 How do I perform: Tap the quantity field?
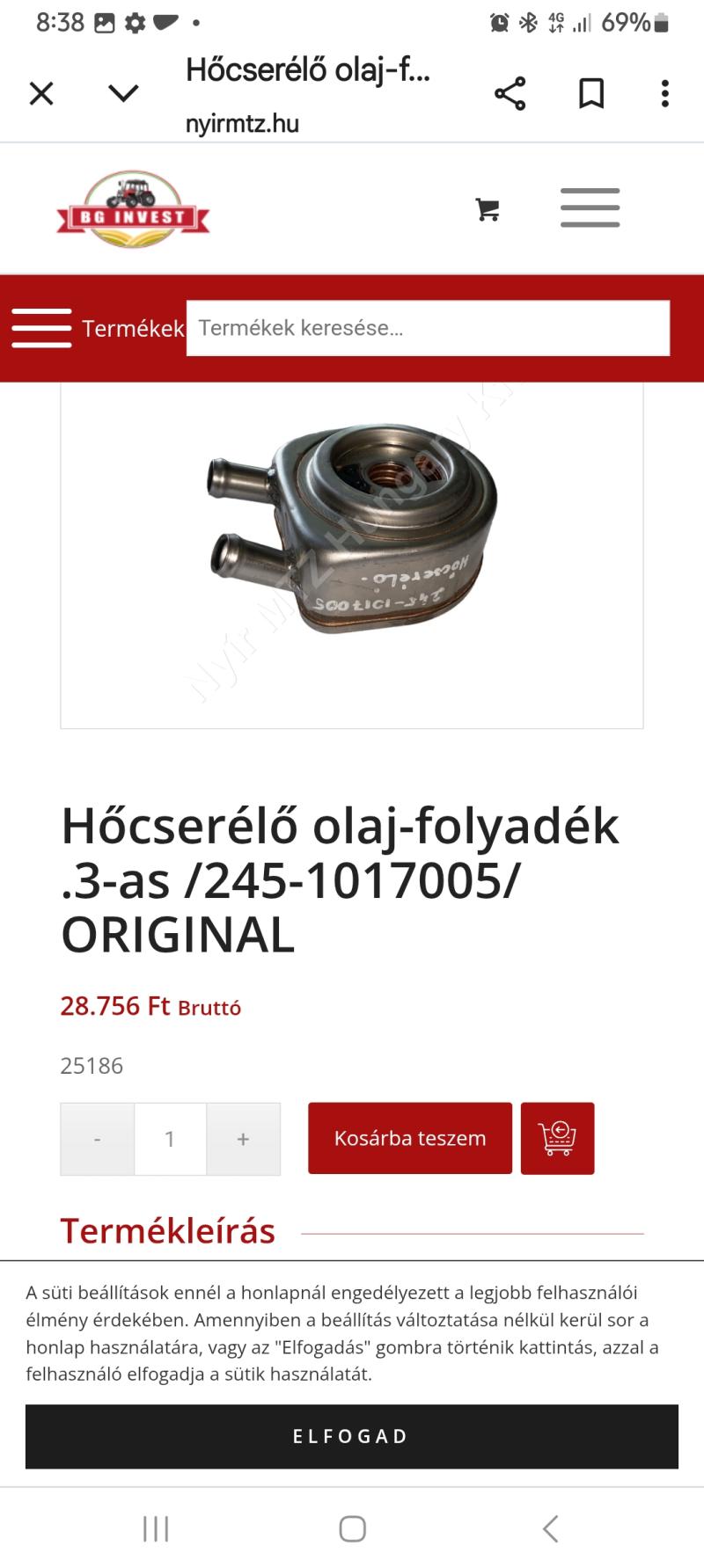(170, 1139)
